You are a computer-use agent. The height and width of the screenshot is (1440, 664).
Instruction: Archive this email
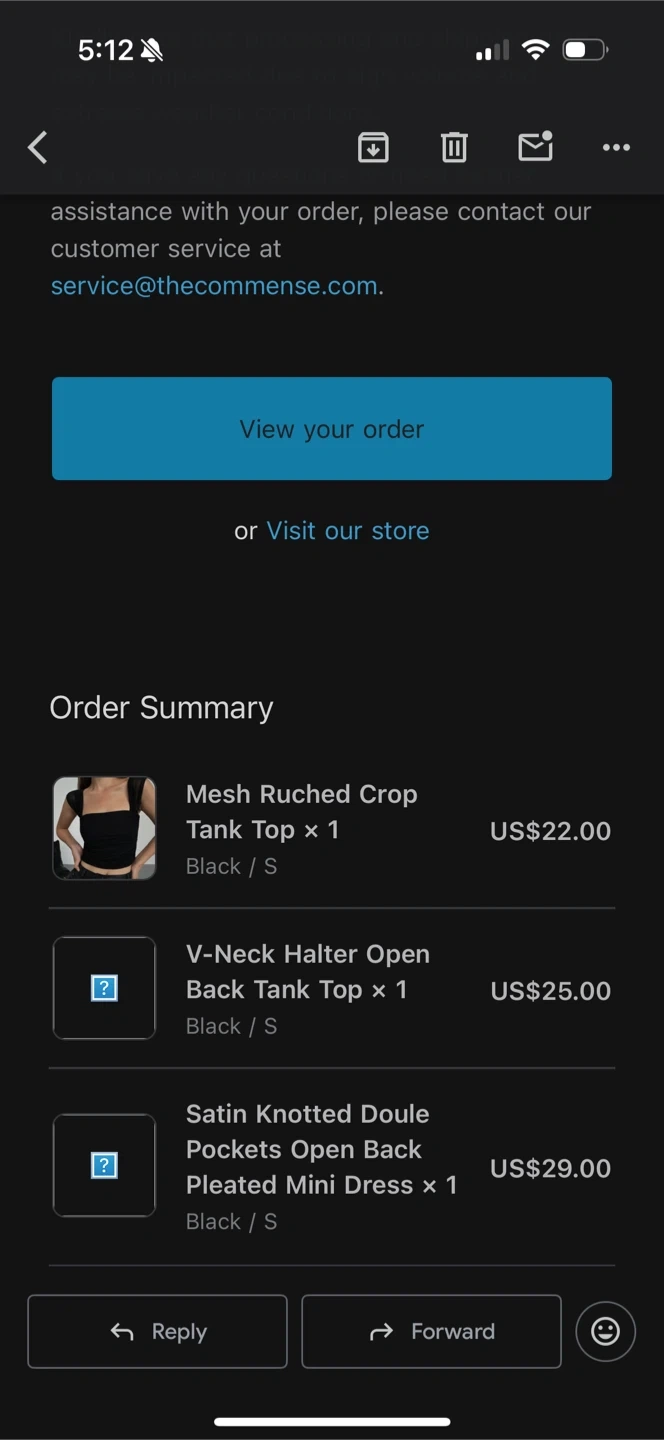pyautogui.click(x=373, y=148)
